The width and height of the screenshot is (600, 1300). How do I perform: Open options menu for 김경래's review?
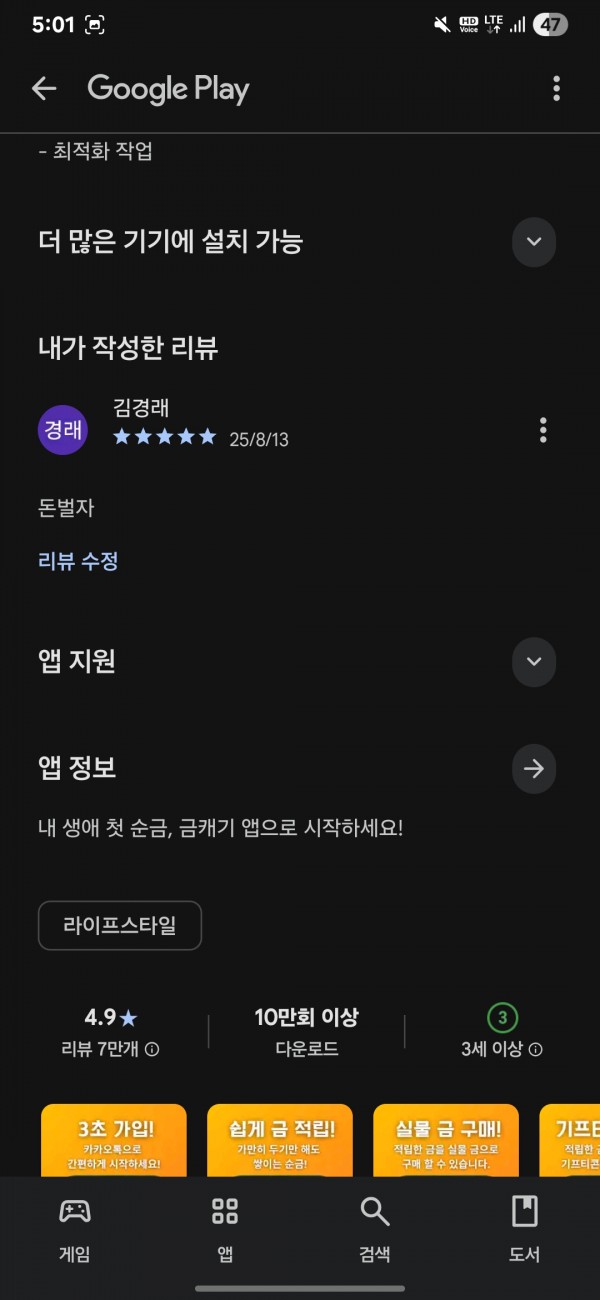click(543, 430)
